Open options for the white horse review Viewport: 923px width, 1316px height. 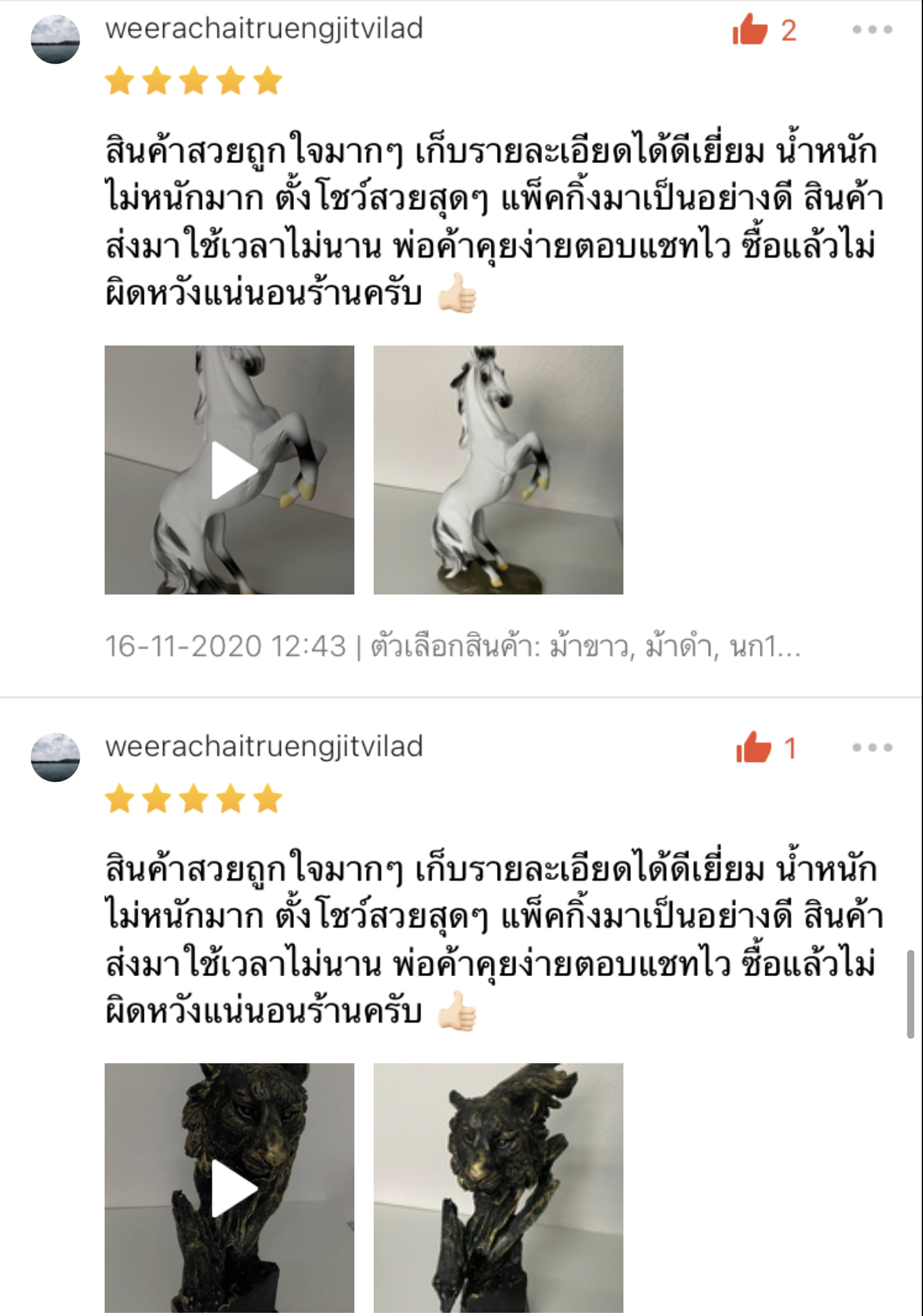[872, 29]
